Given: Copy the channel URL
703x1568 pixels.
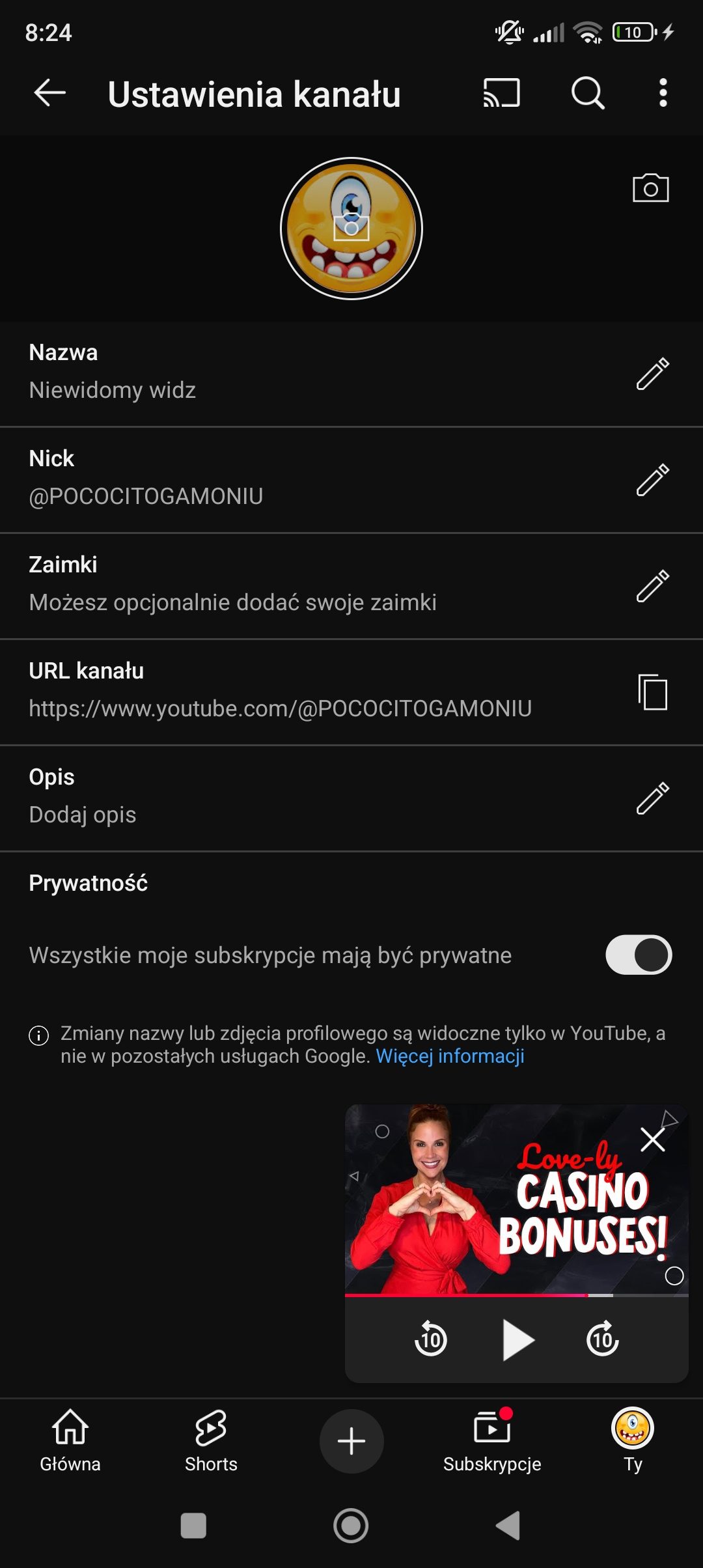Looking at the screenshot, I should click(652, 692).
